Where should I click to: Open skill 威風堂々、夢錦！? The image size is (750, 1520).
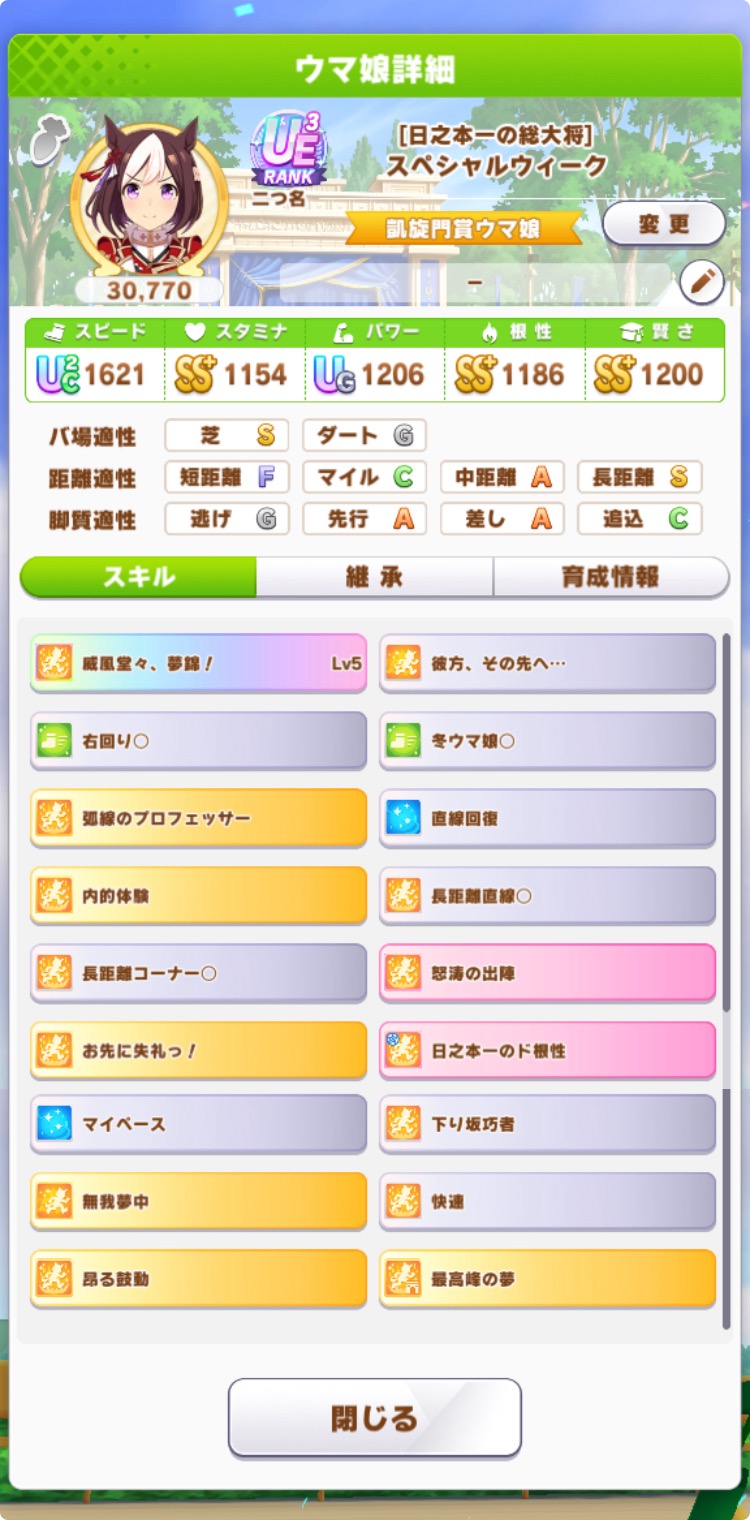click(x=198, y=662)
